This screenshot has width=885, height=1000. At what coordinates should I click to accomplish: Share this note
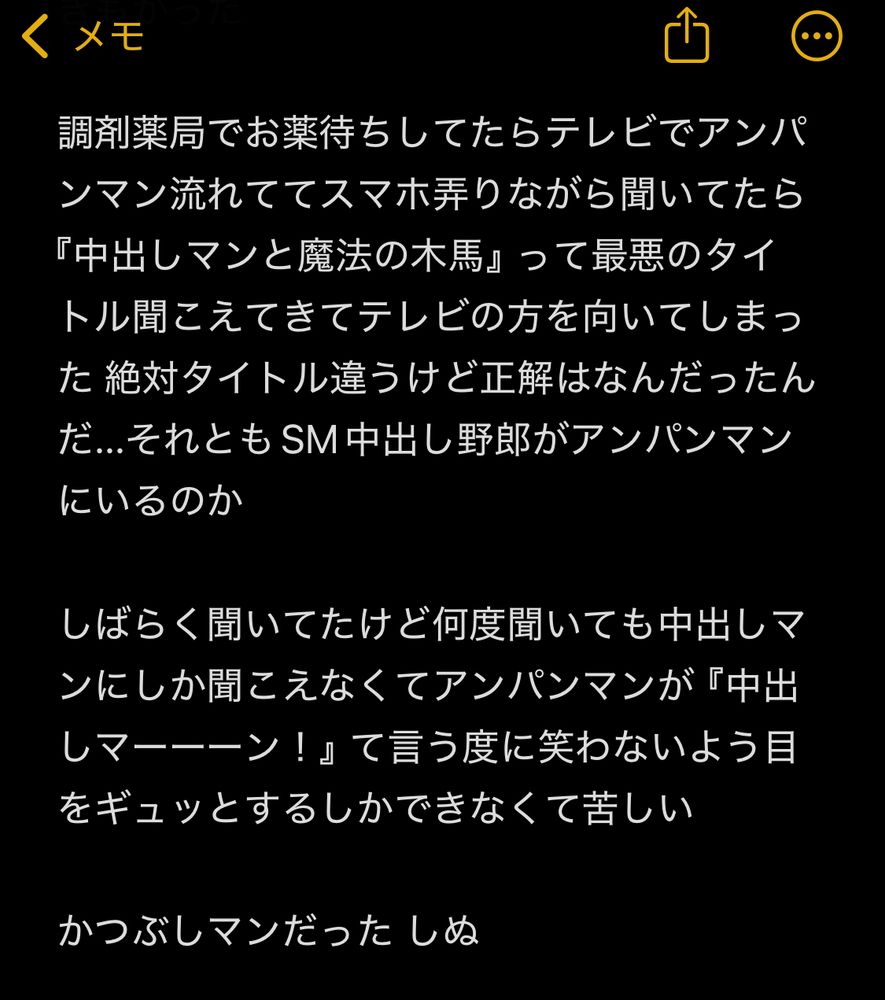pyautogui.click(x=686, y=37)
